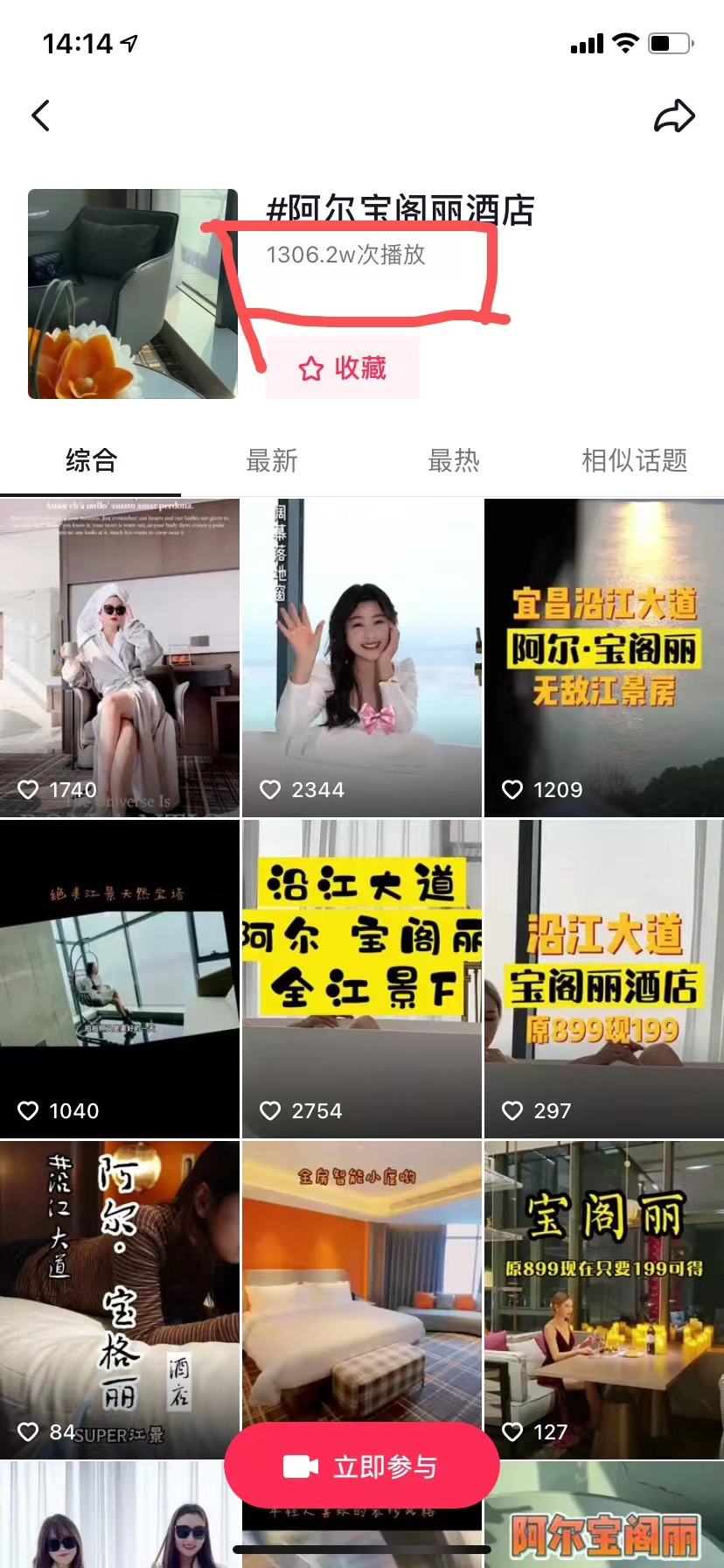The height and width of the screenshot is (1568, 724).
Task: Open the video with 2344 likes
Action: [362, 657]
